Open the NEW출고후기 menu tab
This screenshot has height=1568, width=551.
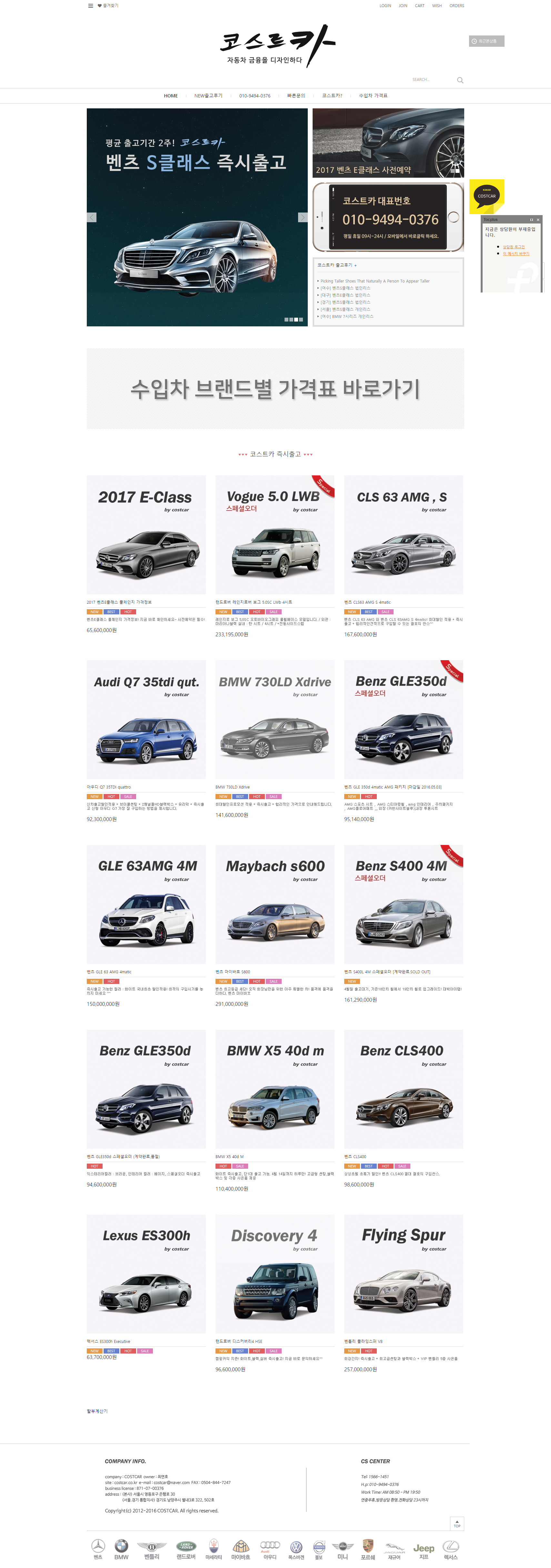point(208,96)
